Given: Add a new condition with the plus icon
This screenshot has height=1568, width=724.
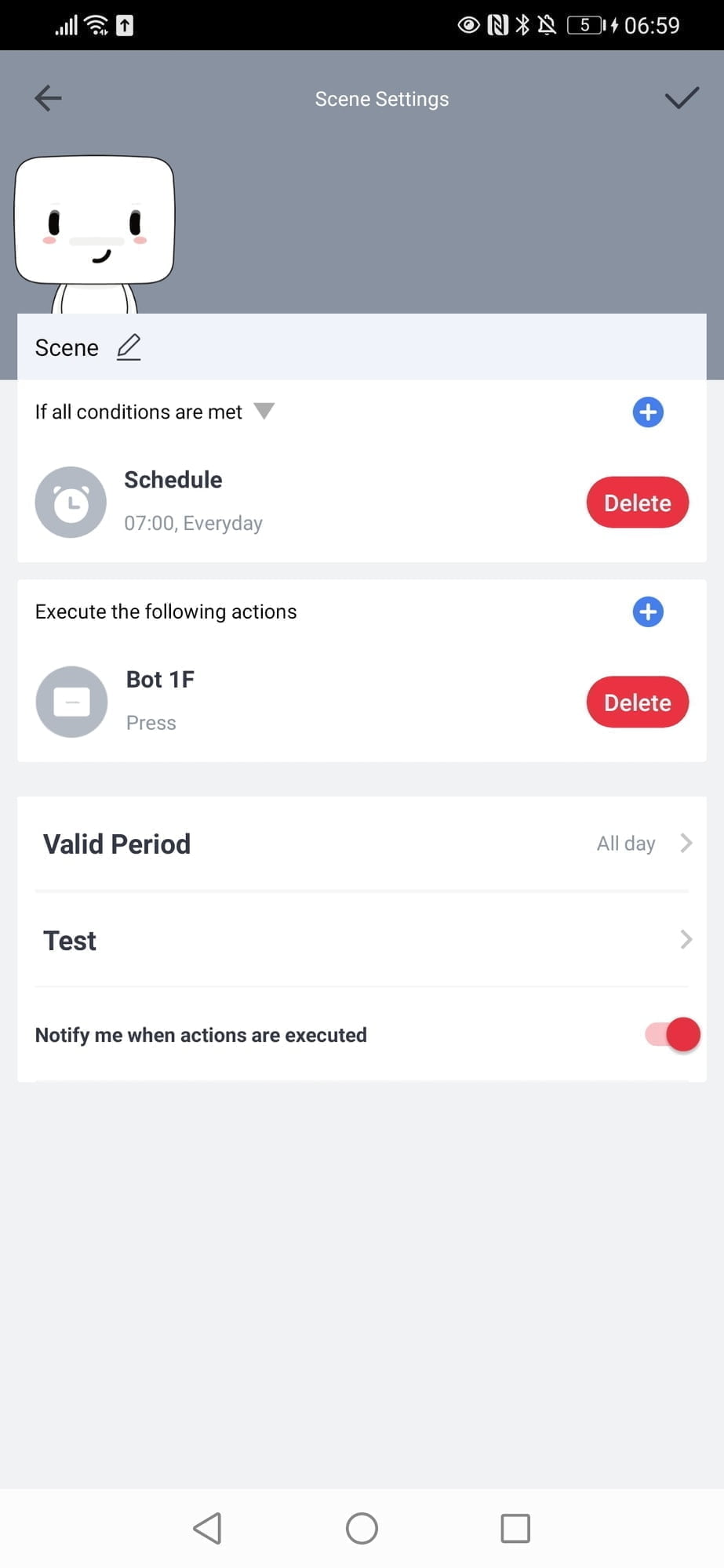Looking at the screenshot, I should point(648,412).
